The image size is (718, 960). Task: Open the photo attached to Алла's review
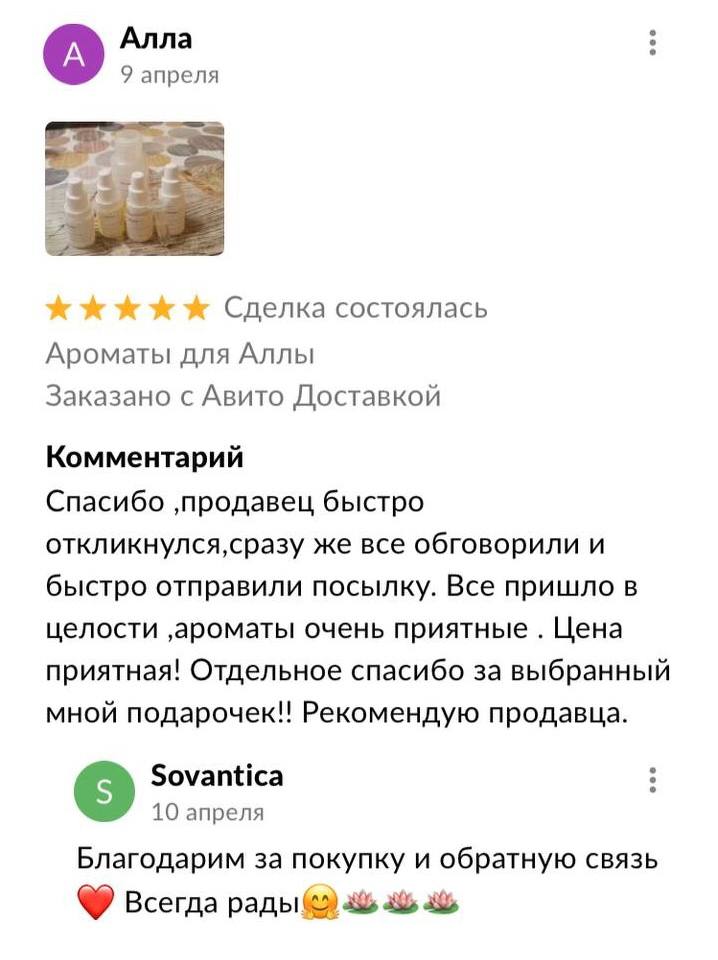pos(135,189)
